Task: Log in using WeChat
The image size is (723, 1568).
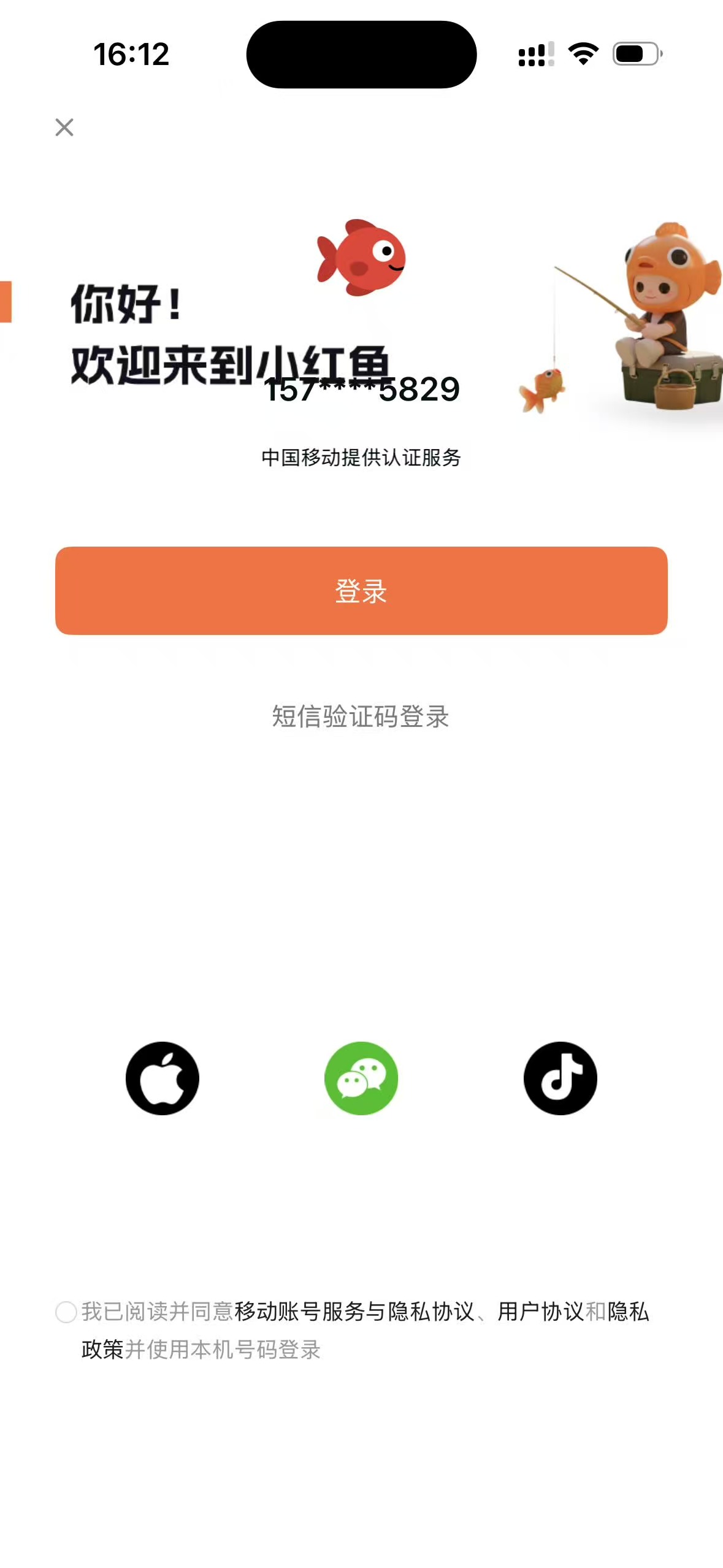Action: pyautogui.click(x=361, y=1078)
